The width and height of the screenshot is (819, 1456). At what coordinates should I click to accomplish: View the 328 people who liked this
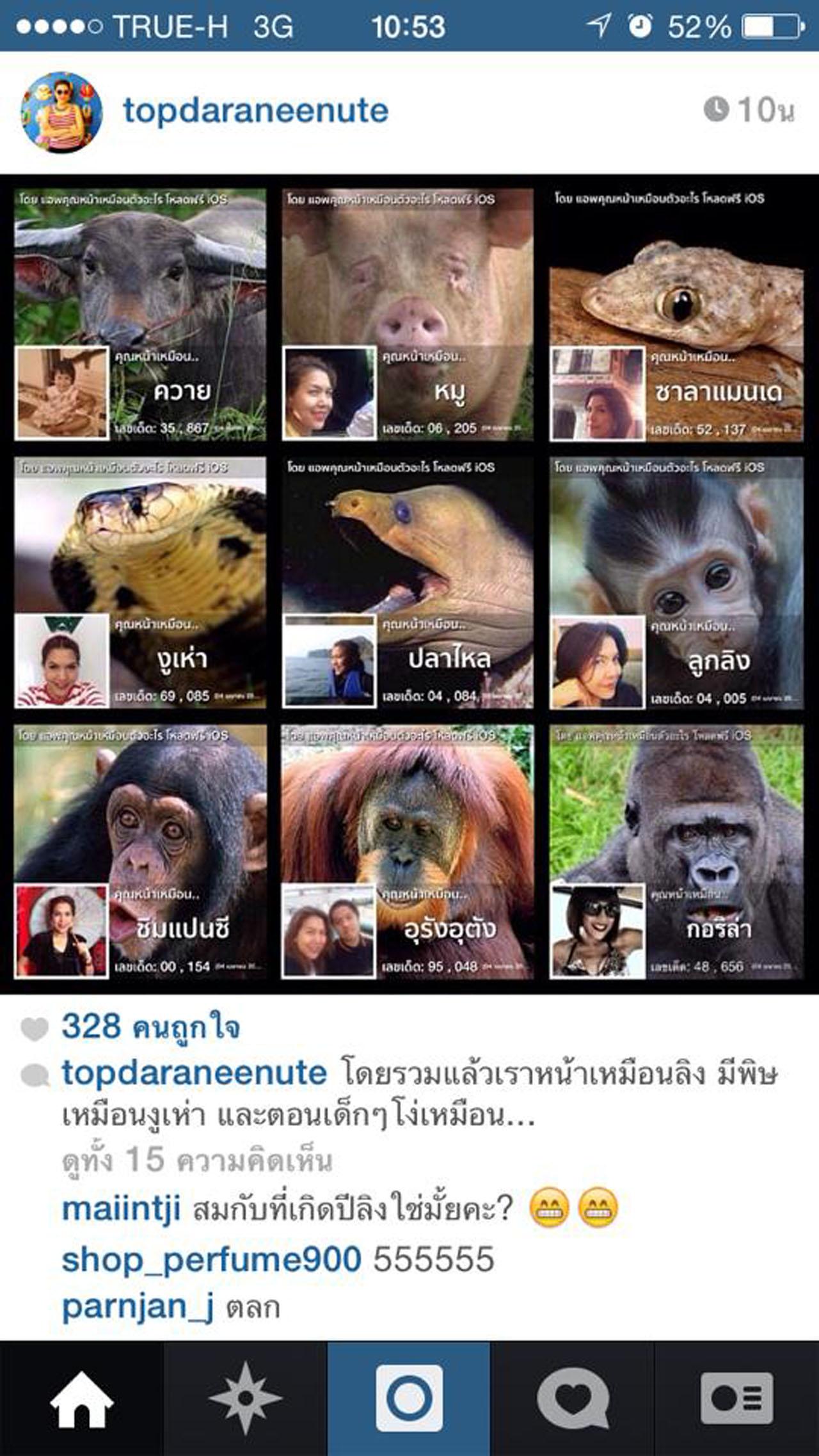pos(150,1027)
